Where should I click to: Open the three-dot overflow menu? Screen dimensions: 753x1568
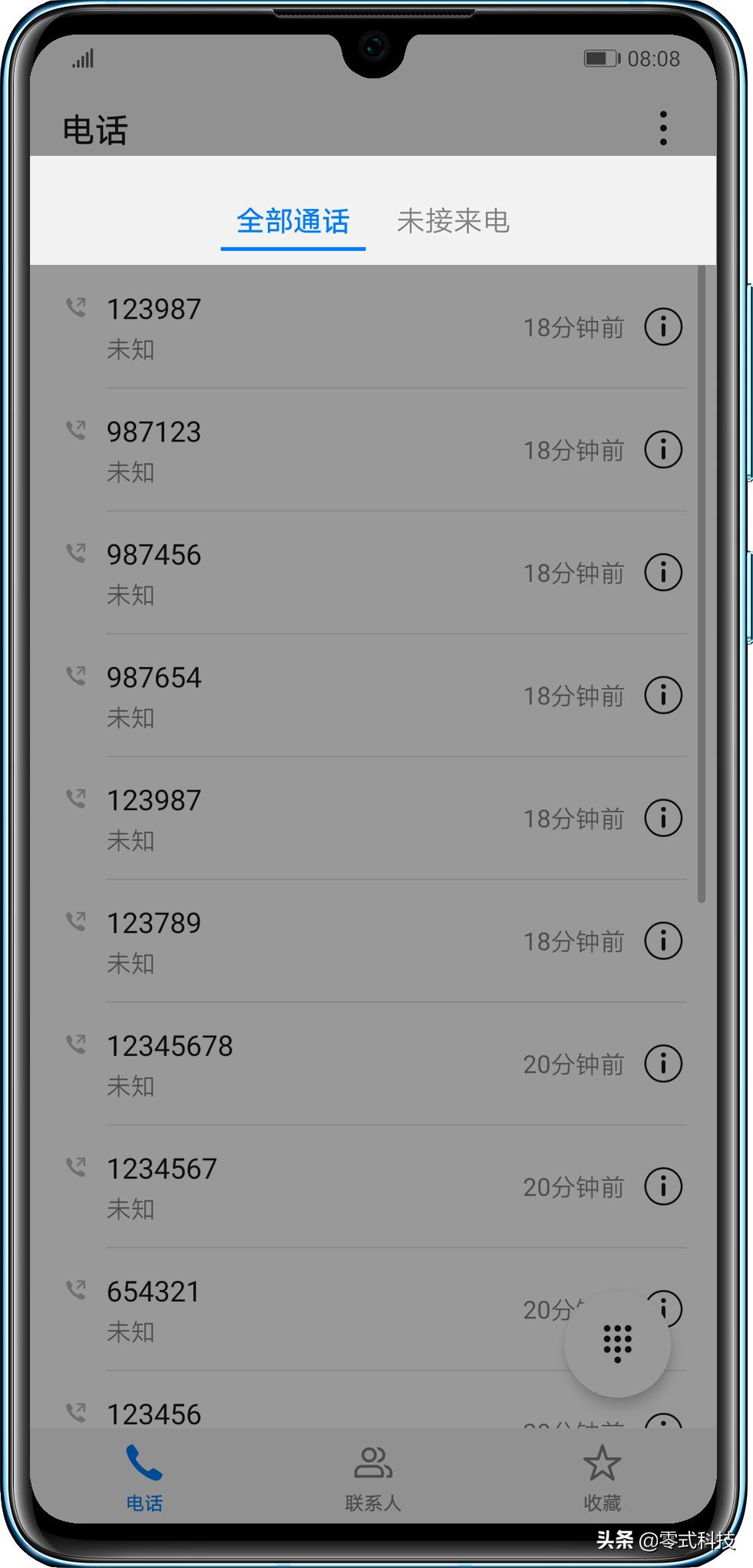point(663,127)
